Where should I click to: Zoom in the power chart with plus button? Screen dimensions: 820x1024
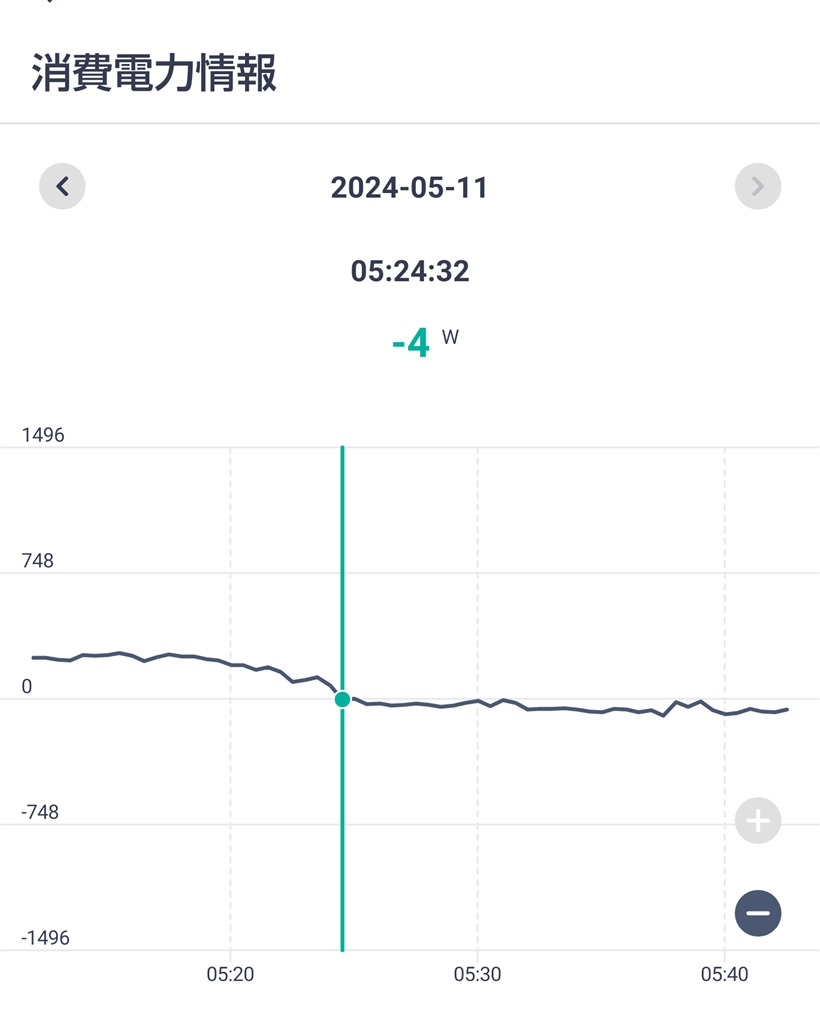pos(757,821)
